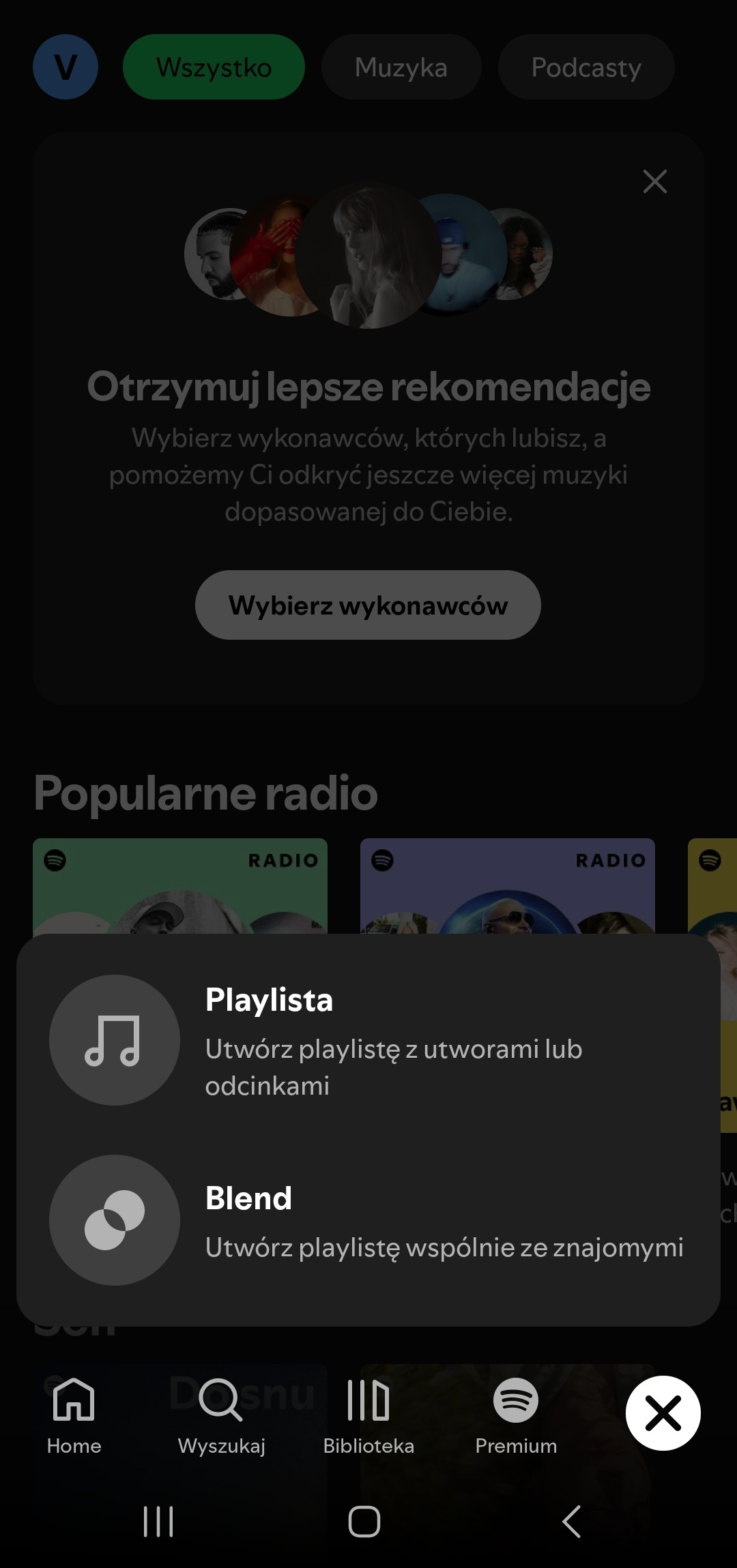Go to the Home tab
737x1568 pixels.
point(74,1416)
